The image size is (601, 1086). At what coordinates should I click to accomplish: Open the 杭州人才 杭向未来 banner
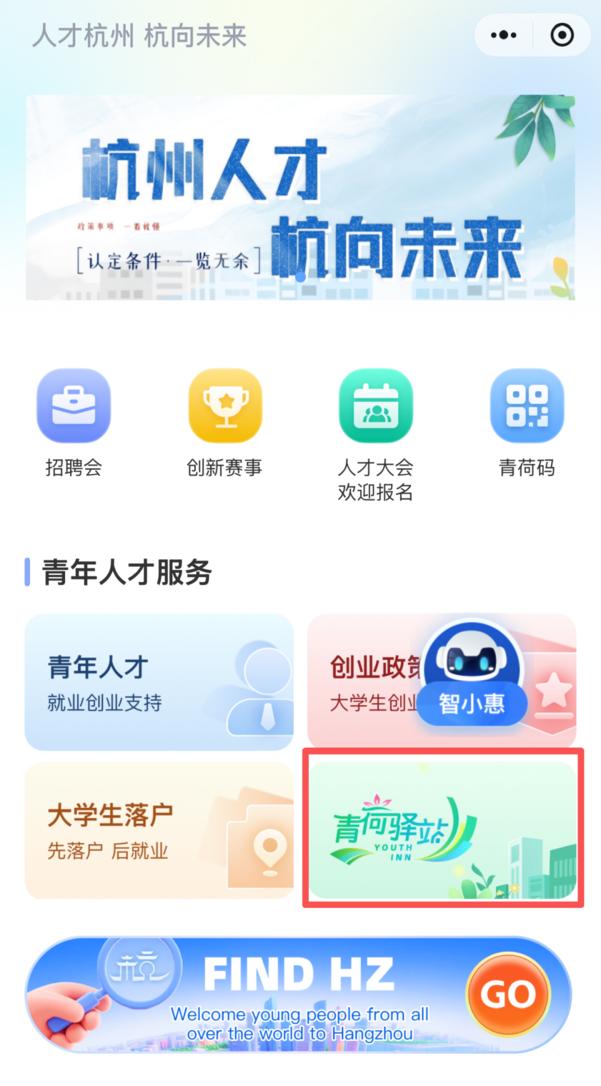(300, 197)
